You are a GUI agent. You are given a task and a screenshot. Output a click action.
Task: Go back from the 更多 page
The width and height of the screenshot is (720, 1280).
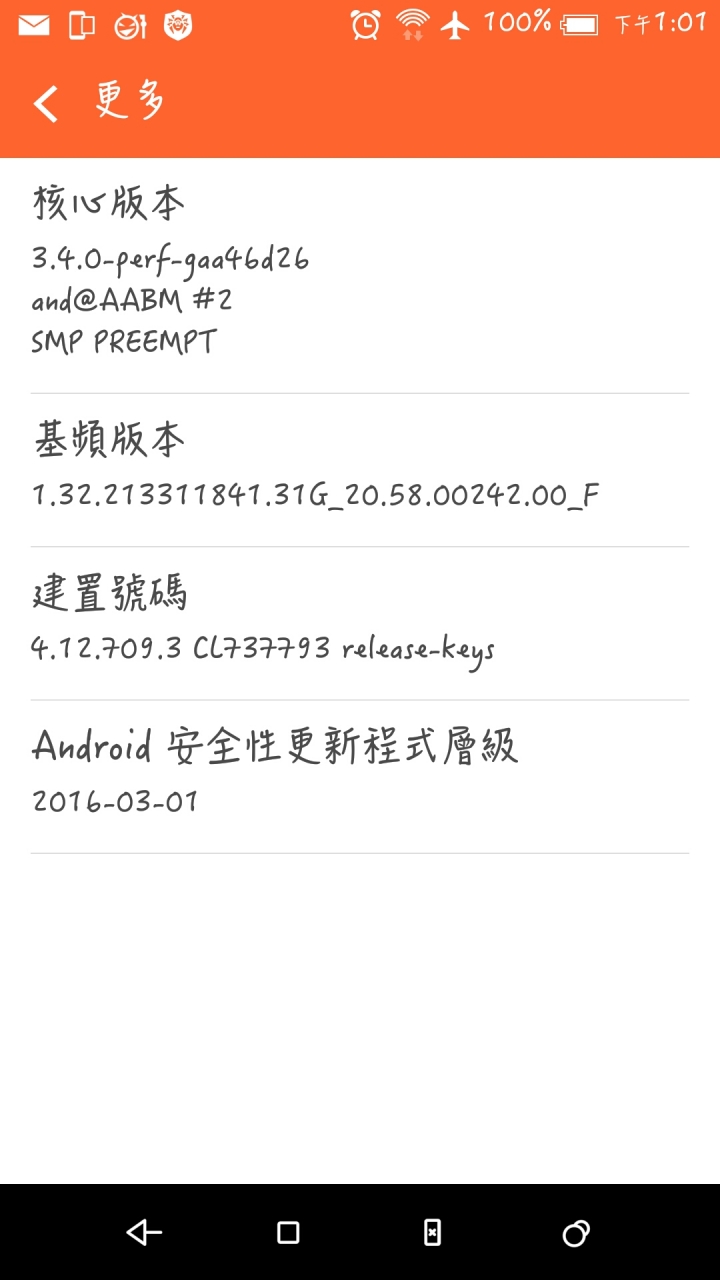click(x=46, y=103)
